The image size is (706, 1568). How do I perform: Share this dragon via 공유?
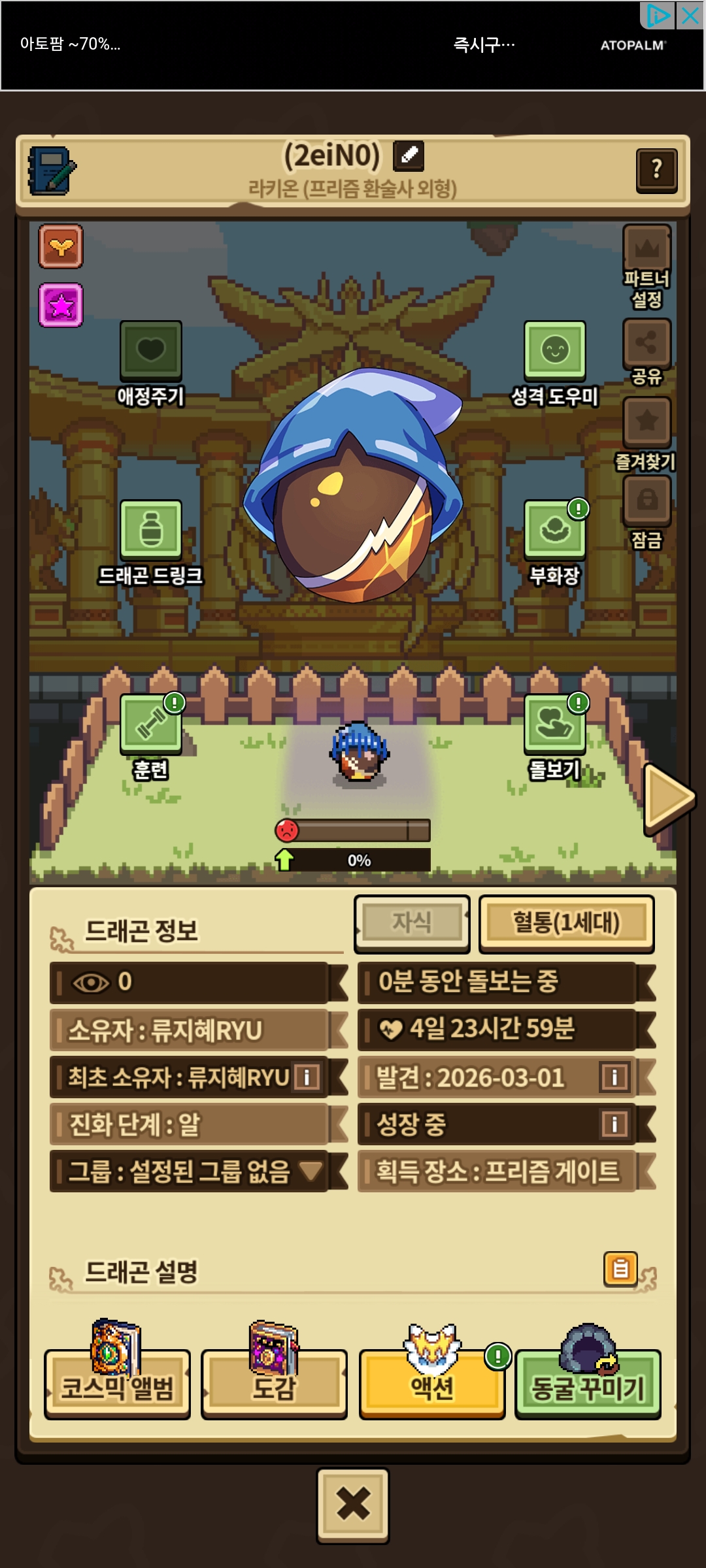(x=647, y=344)
